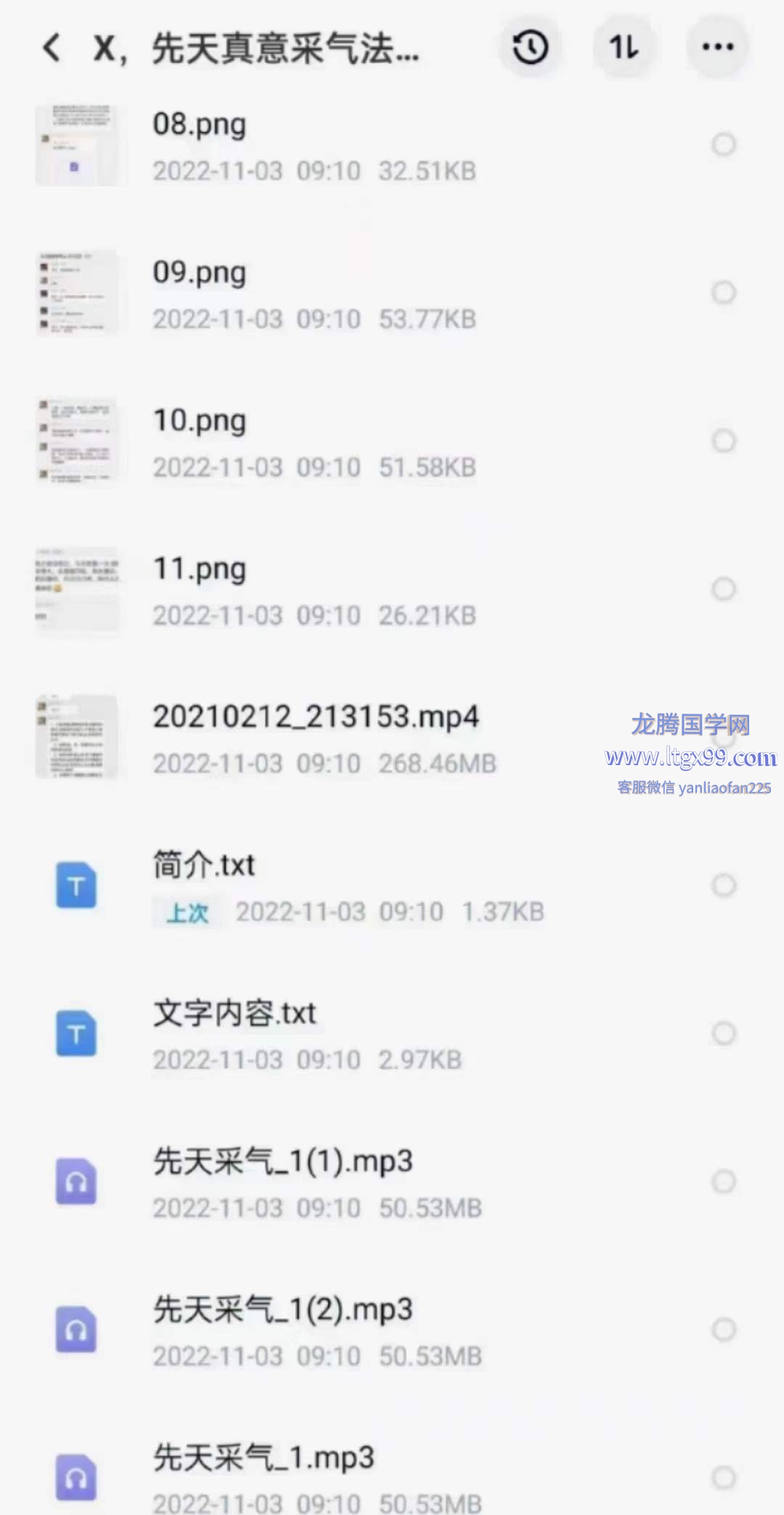Open the file 08.png
This screenshot has height=1515, width=784.
coord(199,125)
